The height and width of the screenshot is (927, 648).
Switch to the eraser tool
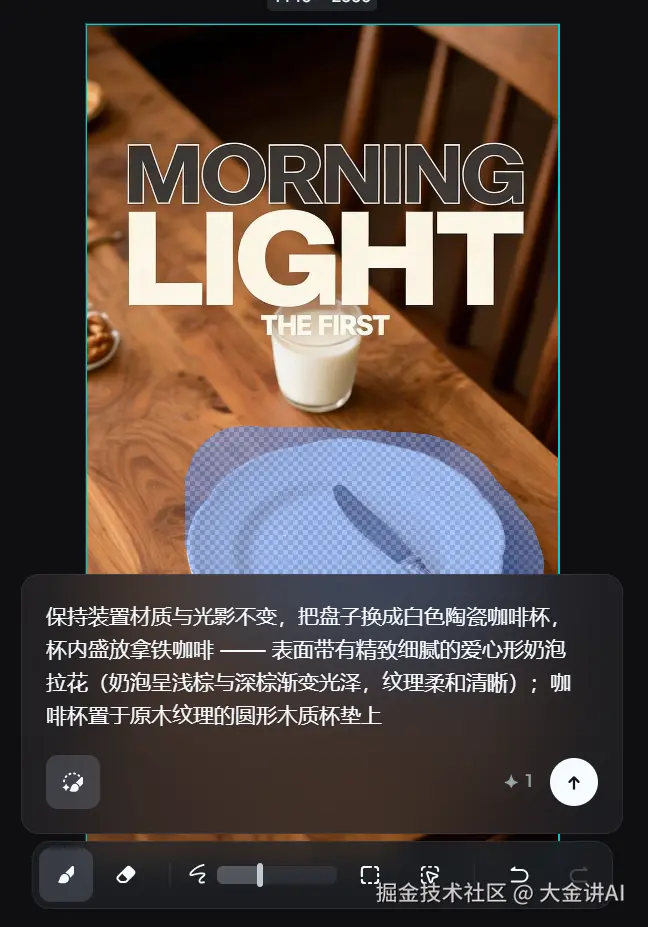point(126,875)
